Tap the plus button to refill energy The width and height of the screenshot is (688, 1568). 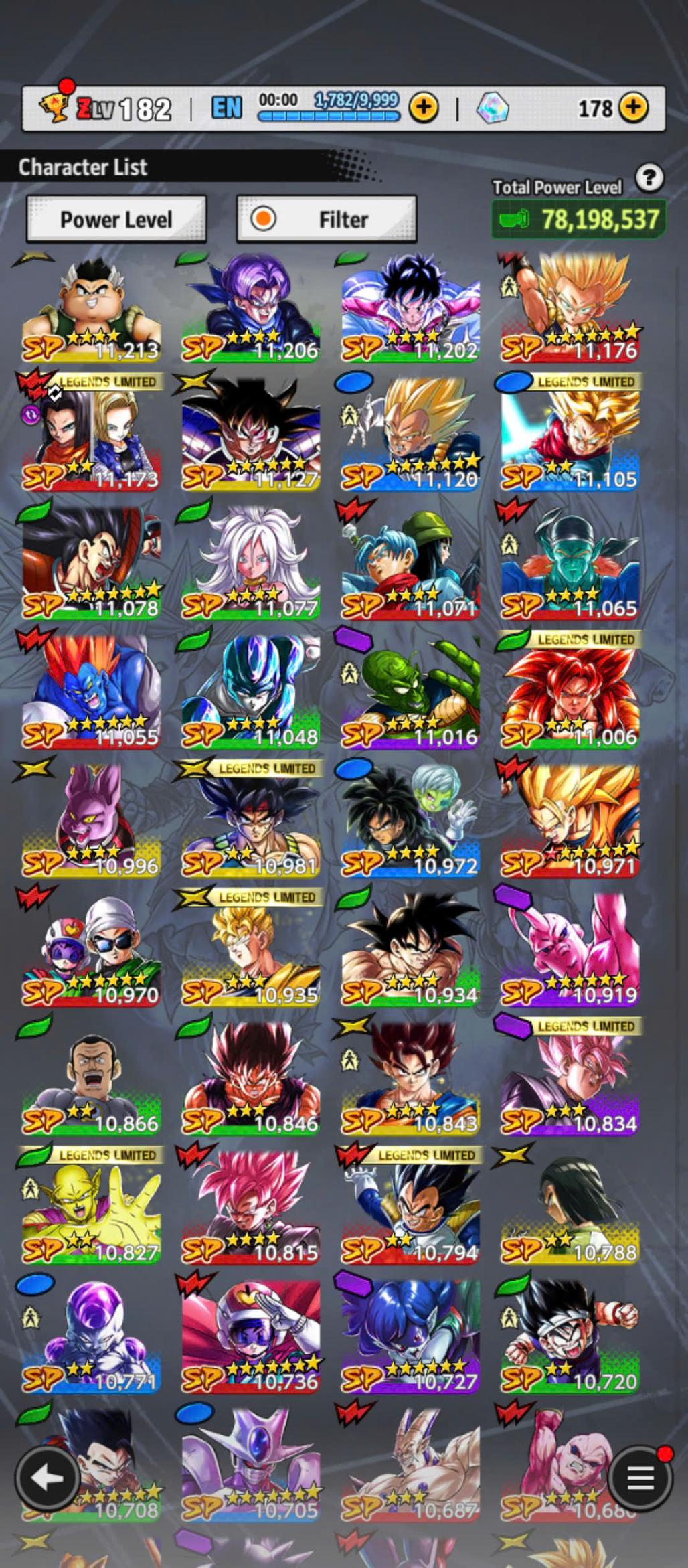[x=423, y=107]
